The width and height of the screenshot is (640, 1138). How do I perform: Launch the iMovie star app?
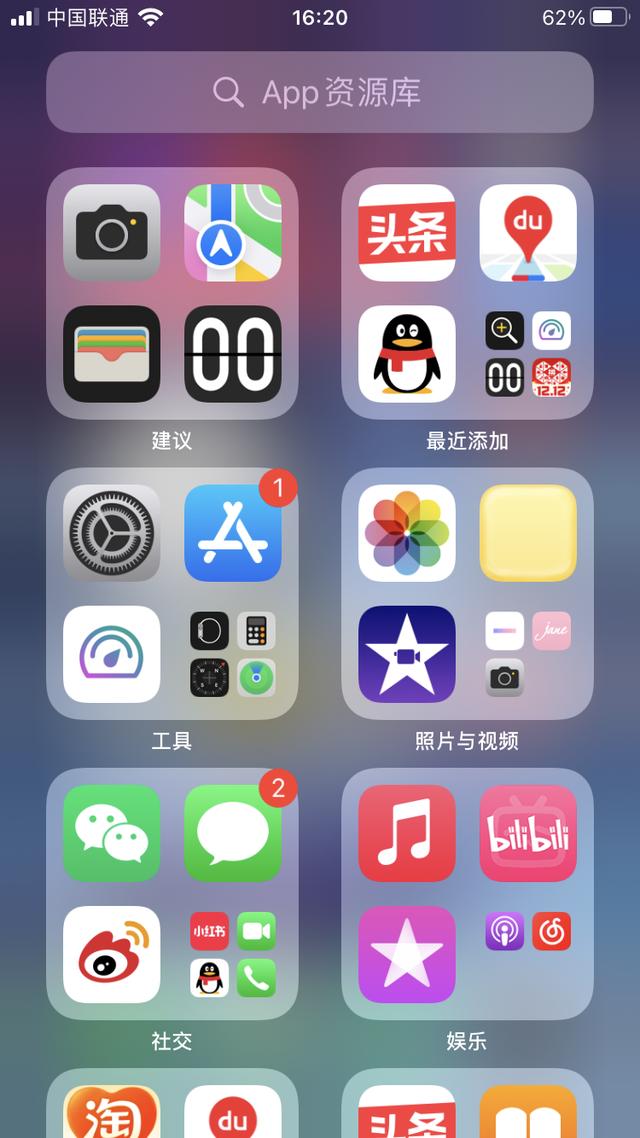(407, 655)
